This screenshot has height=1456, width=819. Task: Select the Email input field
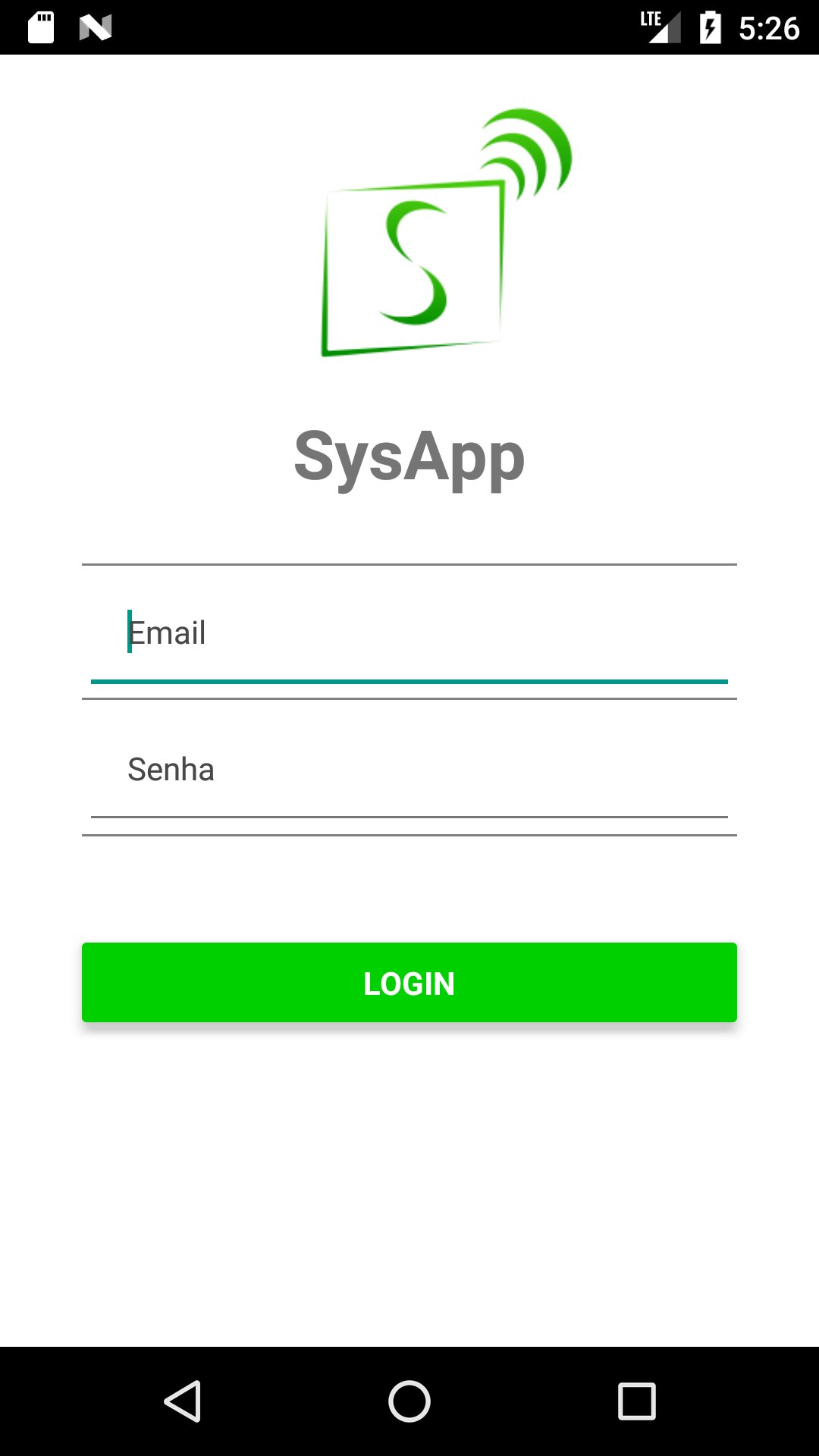coord(409,632)
